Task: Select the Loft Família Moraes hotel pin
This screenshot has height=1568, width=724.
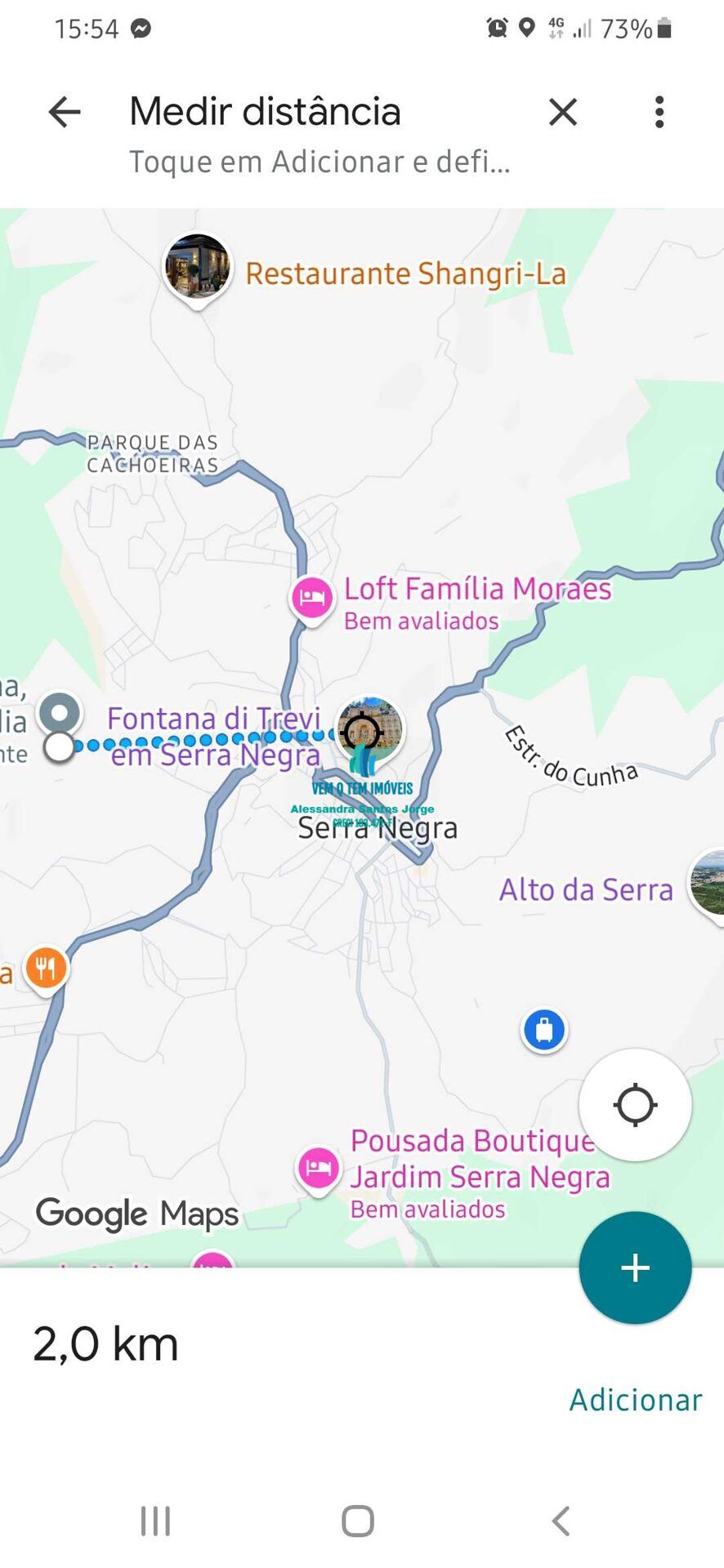Action: 311,598
